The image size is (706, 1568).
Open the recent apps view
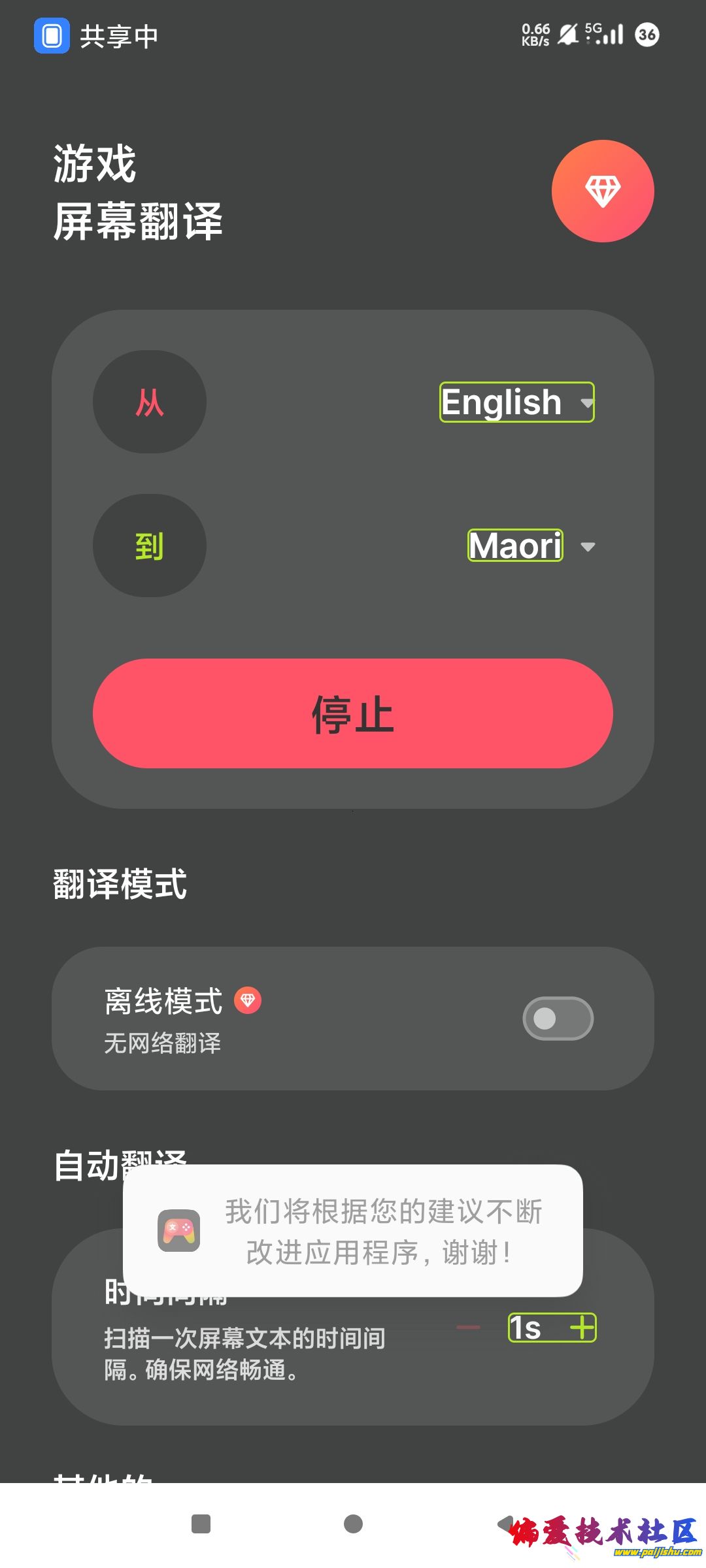(201, 1524)
